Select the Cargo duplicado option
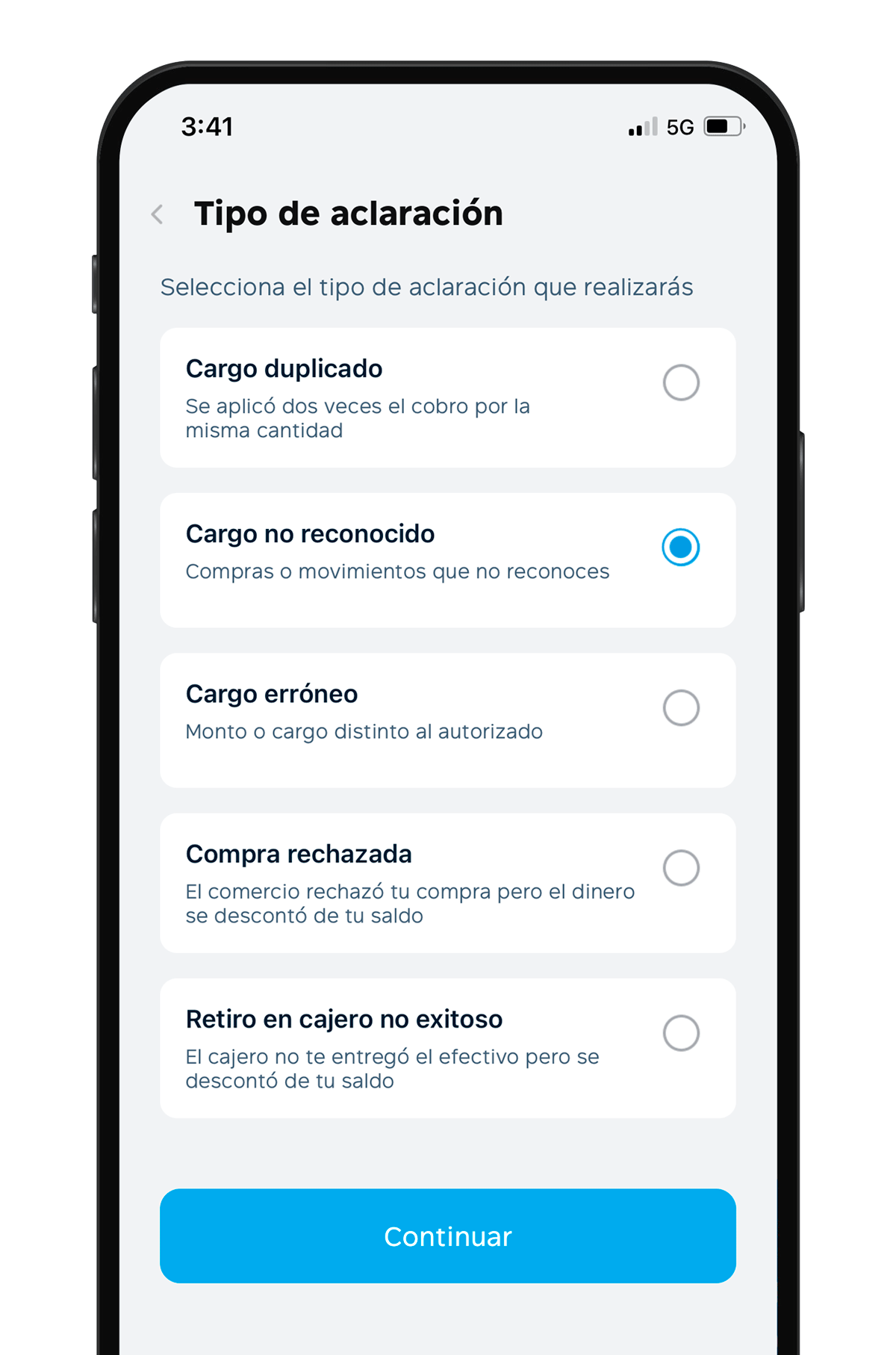The width and height of the screenshot is (896, 1355). click(680, 382)
